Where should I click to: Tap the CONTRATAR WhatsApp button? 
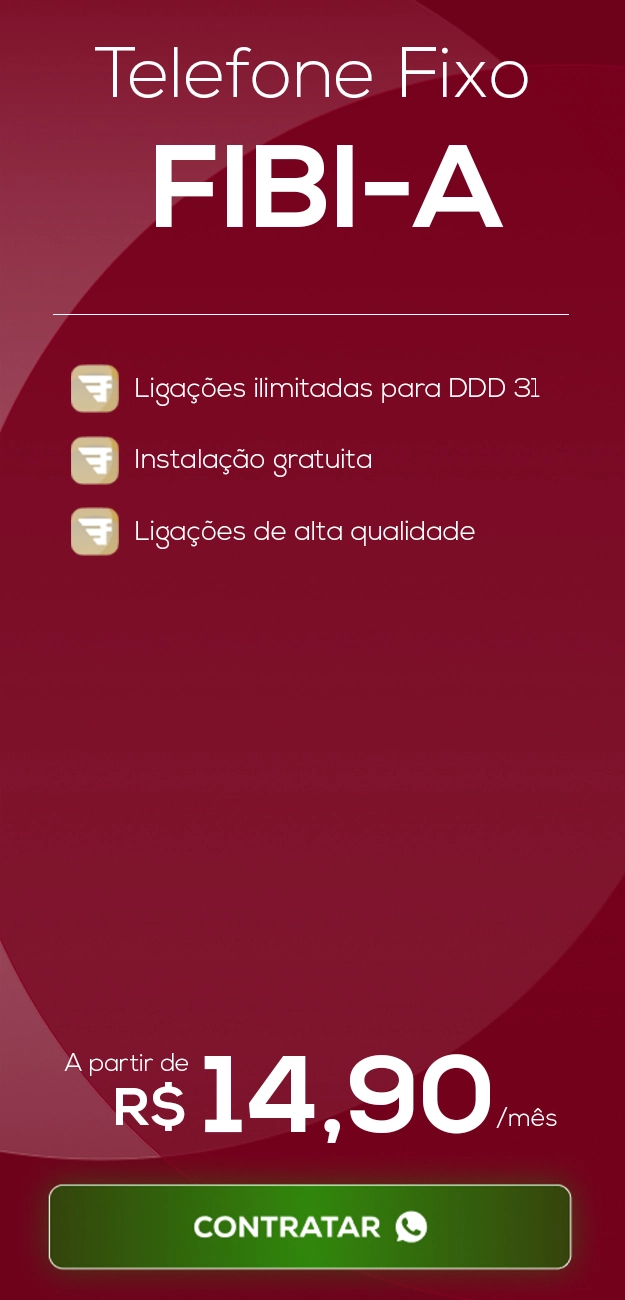click(x=310, y=1227)
